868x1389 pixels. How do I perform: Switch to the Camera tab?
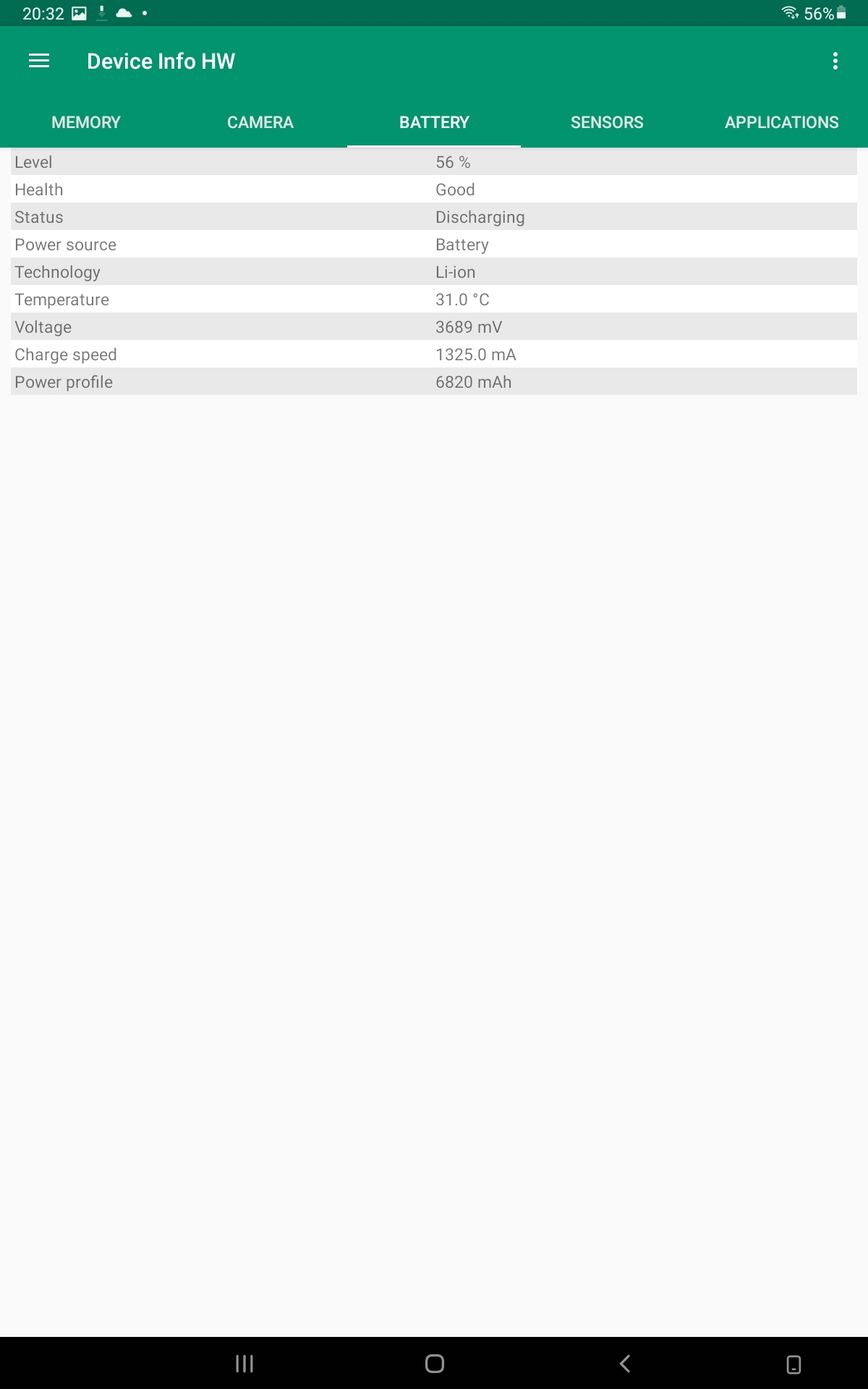(x=260, y=122)
